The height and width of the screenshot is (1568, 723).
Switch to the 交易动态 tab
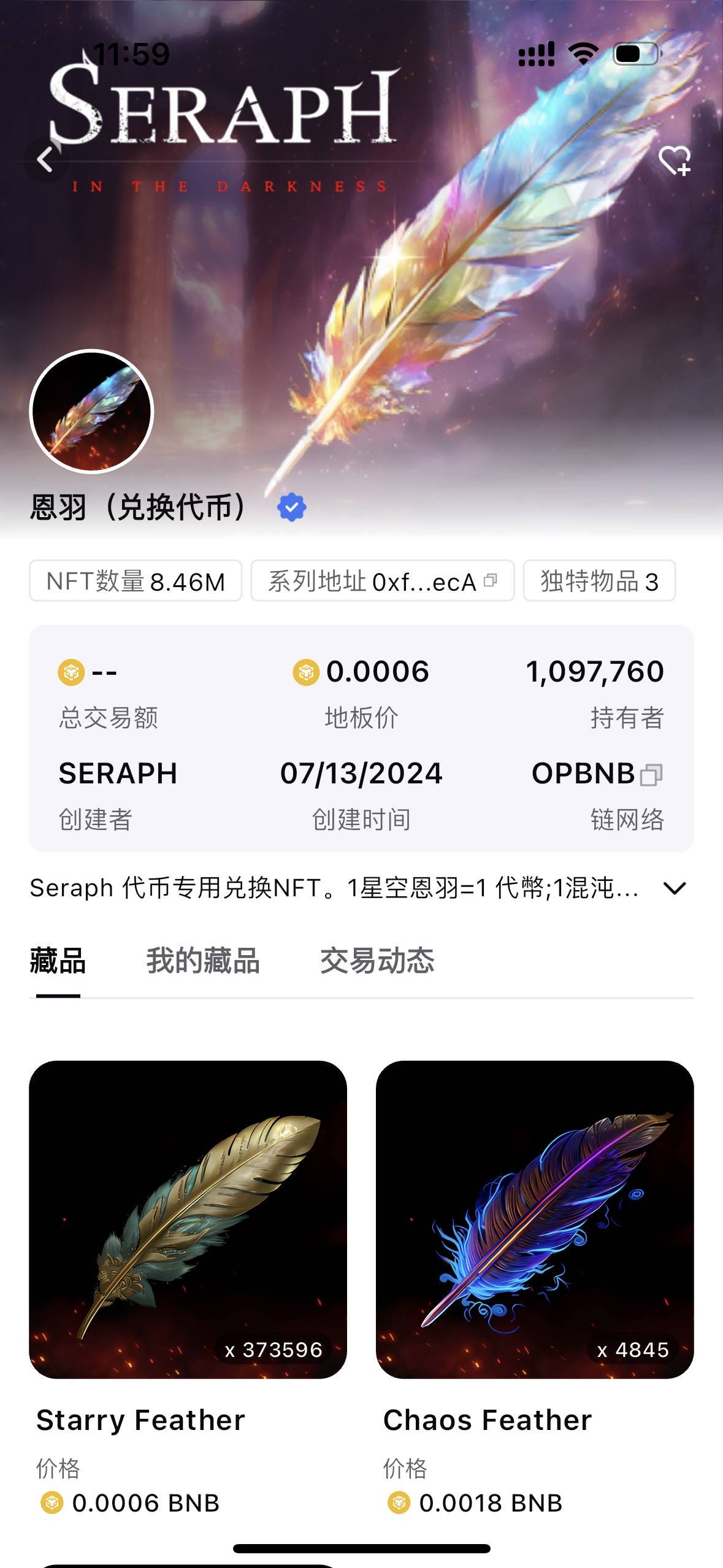point(377,961)
